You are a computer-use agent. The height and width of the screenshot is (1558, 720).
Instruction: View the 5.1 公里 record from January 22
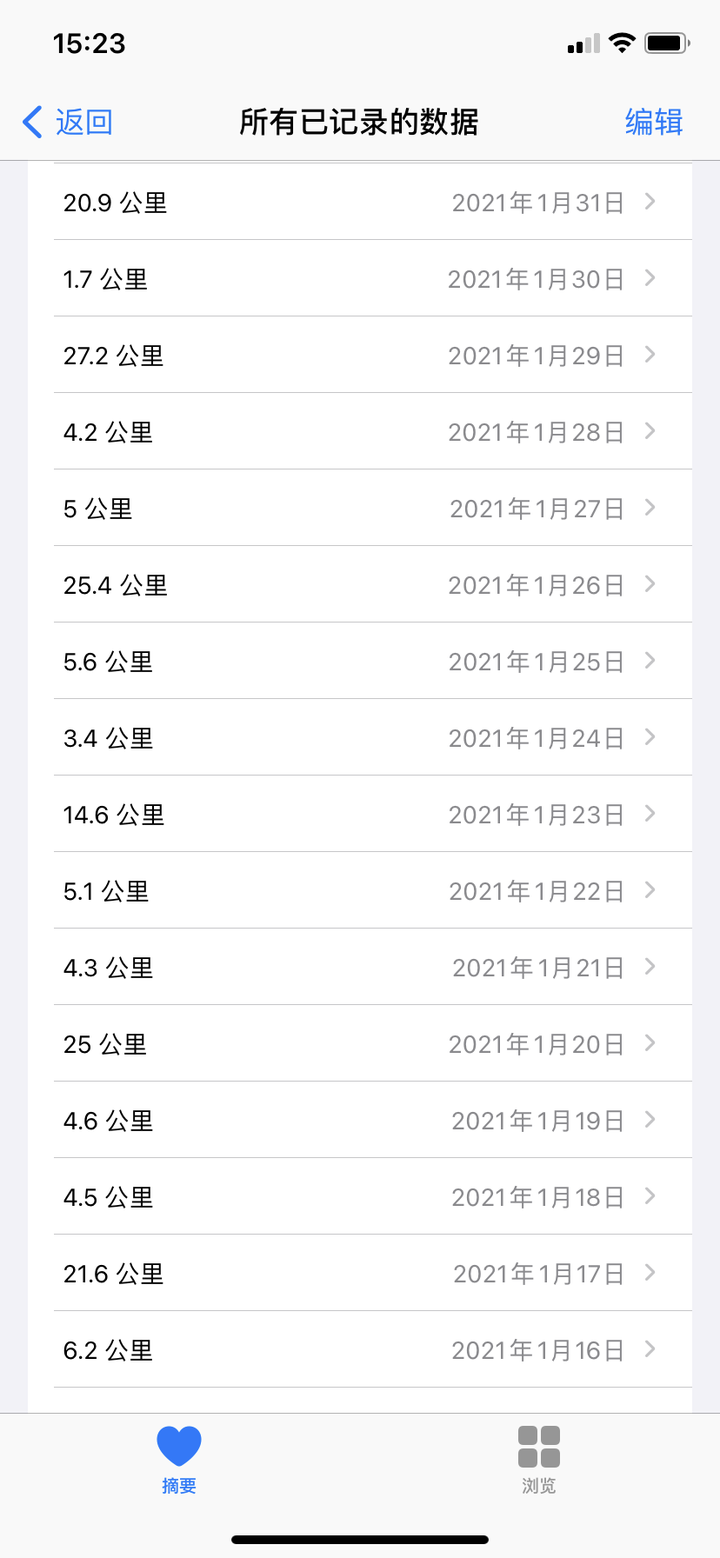click(360, 891)
